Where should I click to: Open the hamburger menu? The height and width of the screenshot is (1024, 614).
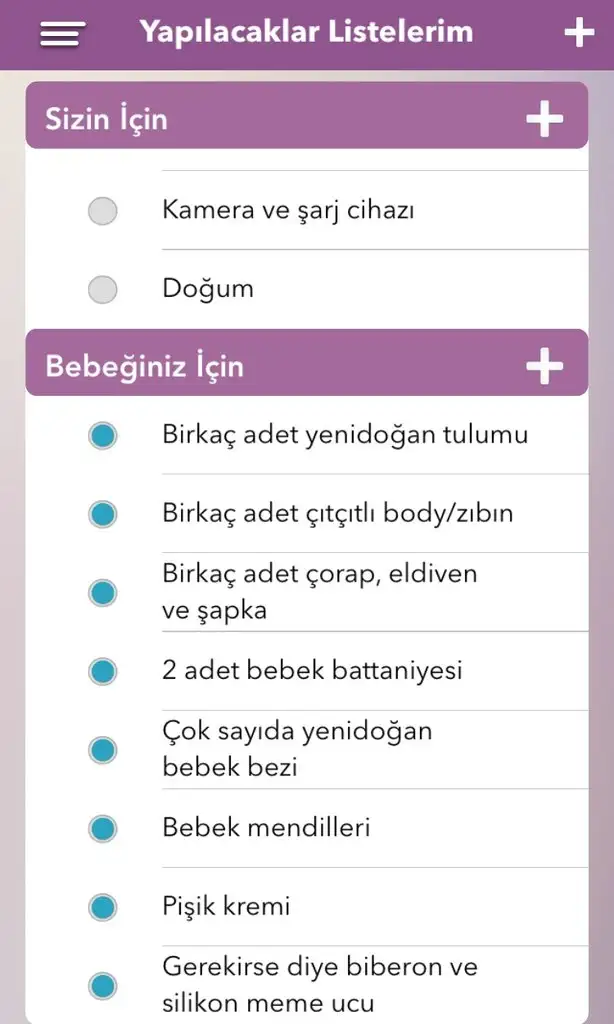(62, 34)
